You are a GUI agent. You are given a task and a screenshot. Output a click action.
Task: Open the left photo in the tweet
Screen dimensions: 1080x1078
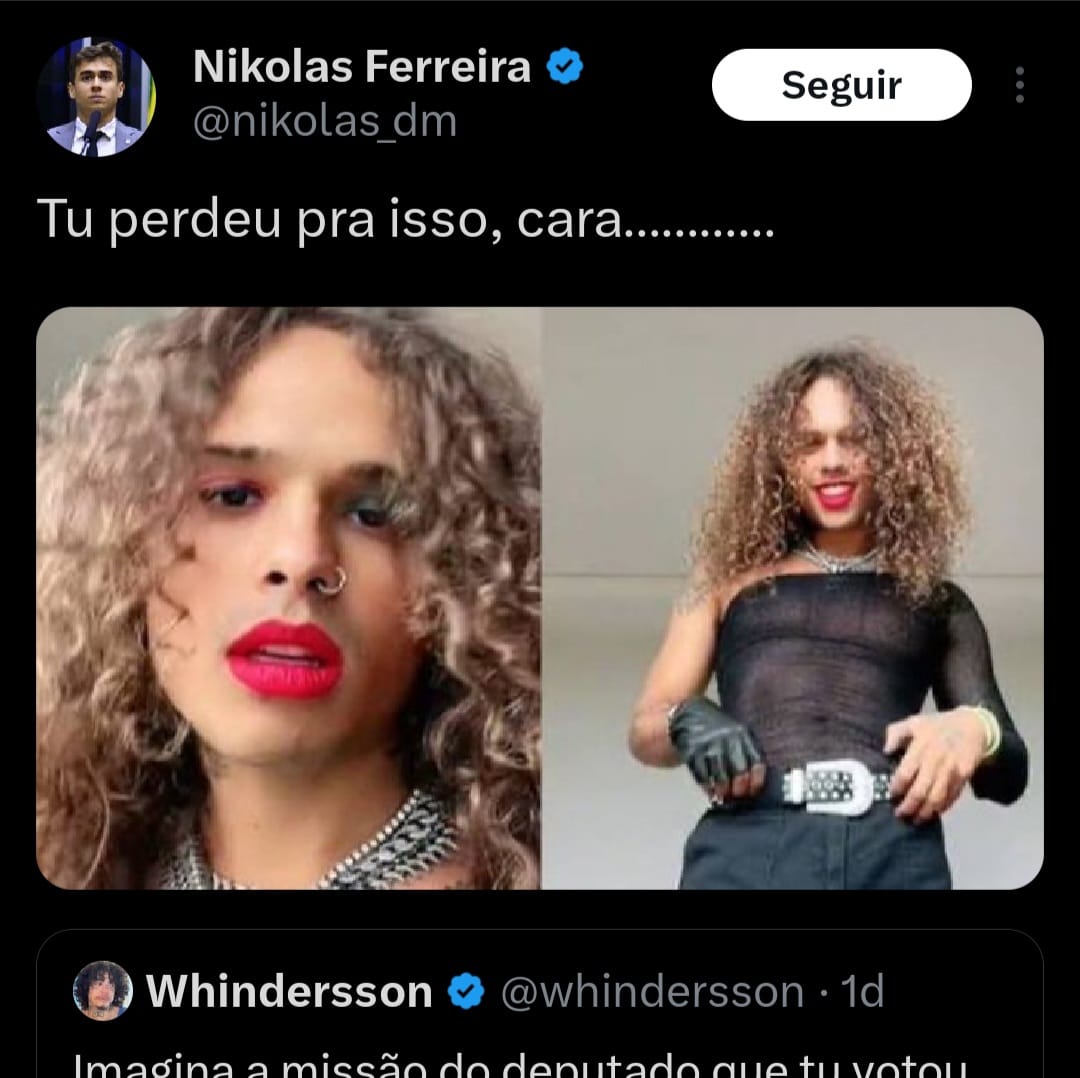pos(288,598)
